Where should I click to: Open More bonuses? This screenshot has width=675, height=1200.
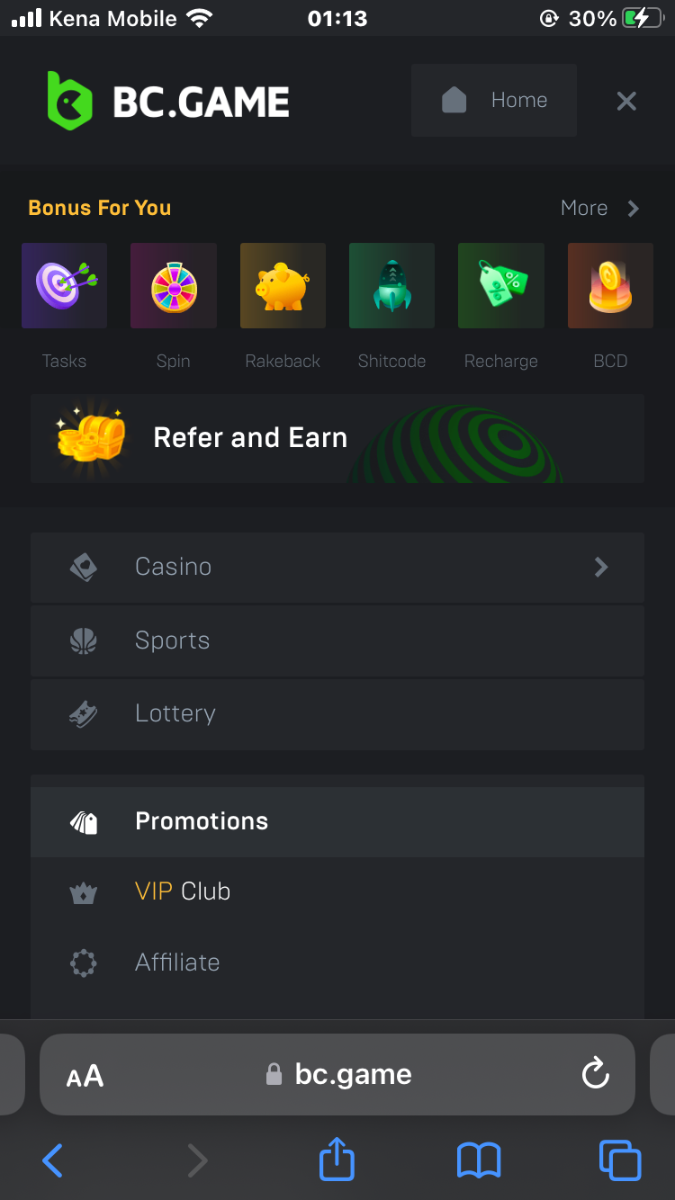[599, 208]
